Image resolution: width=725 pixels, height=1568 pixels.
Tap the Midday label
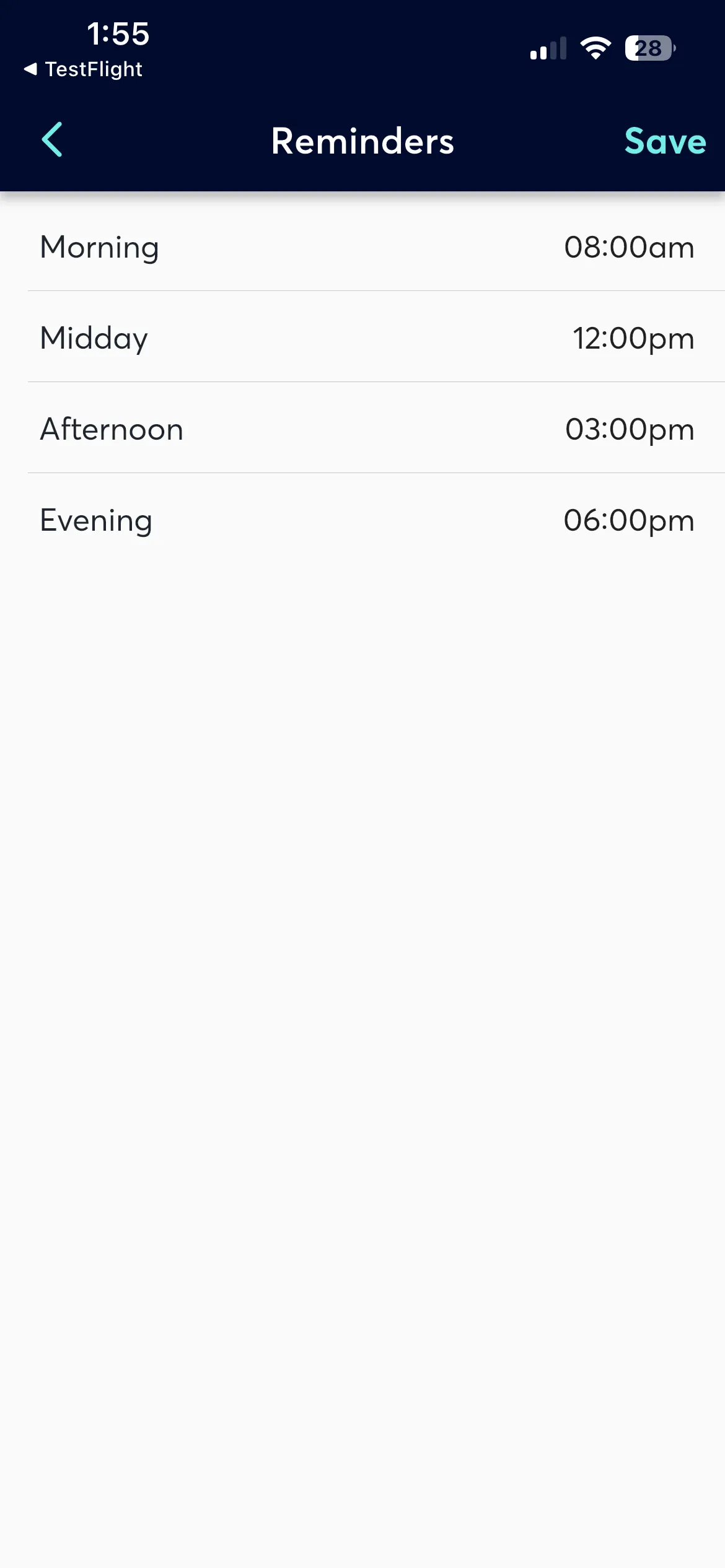pyautogui.click(x=93, y=338)
